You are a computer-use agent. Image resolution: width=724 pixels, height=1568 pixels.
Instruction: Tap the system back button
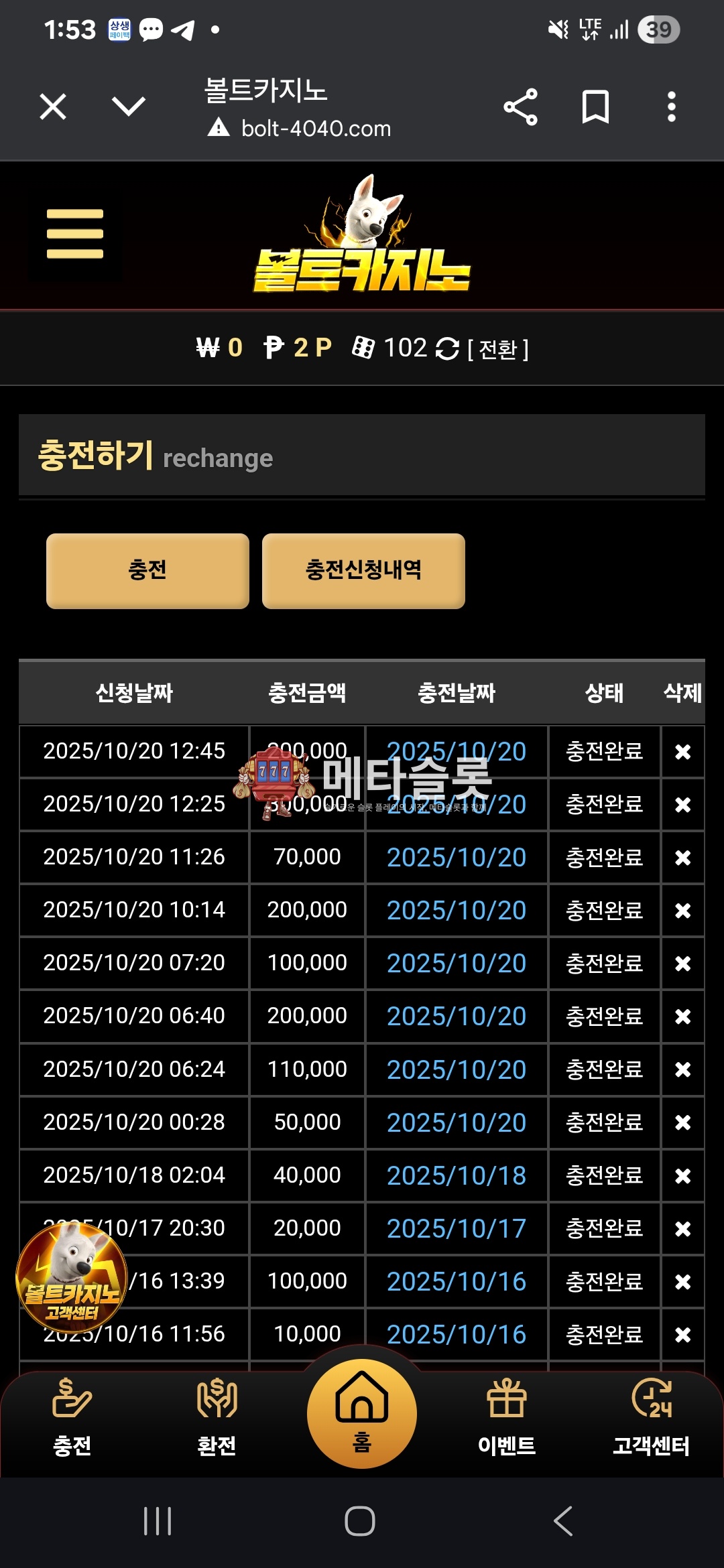563,1521
